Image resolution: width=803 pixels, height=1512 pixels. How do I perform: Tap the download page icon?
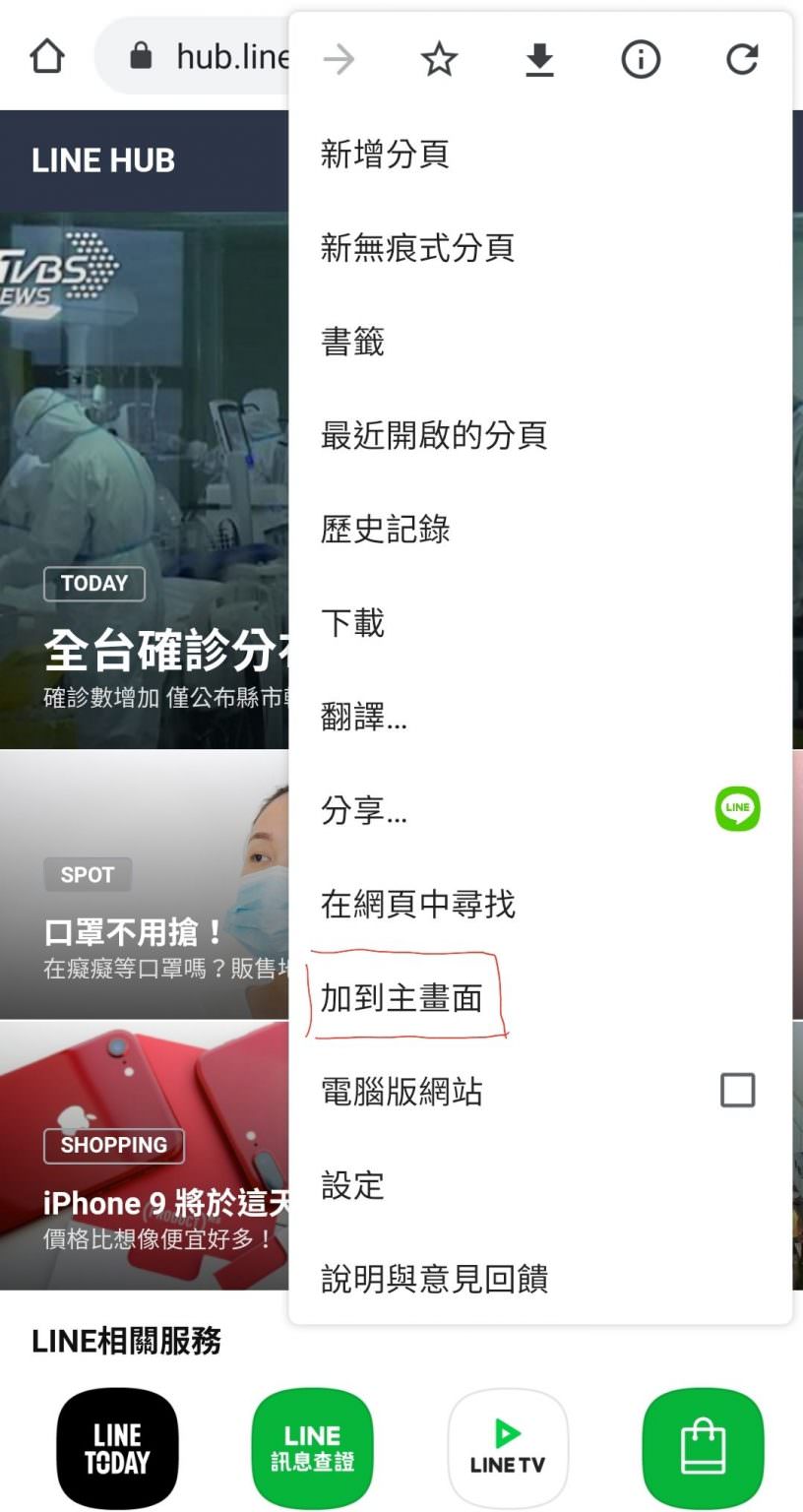[539, 59]
